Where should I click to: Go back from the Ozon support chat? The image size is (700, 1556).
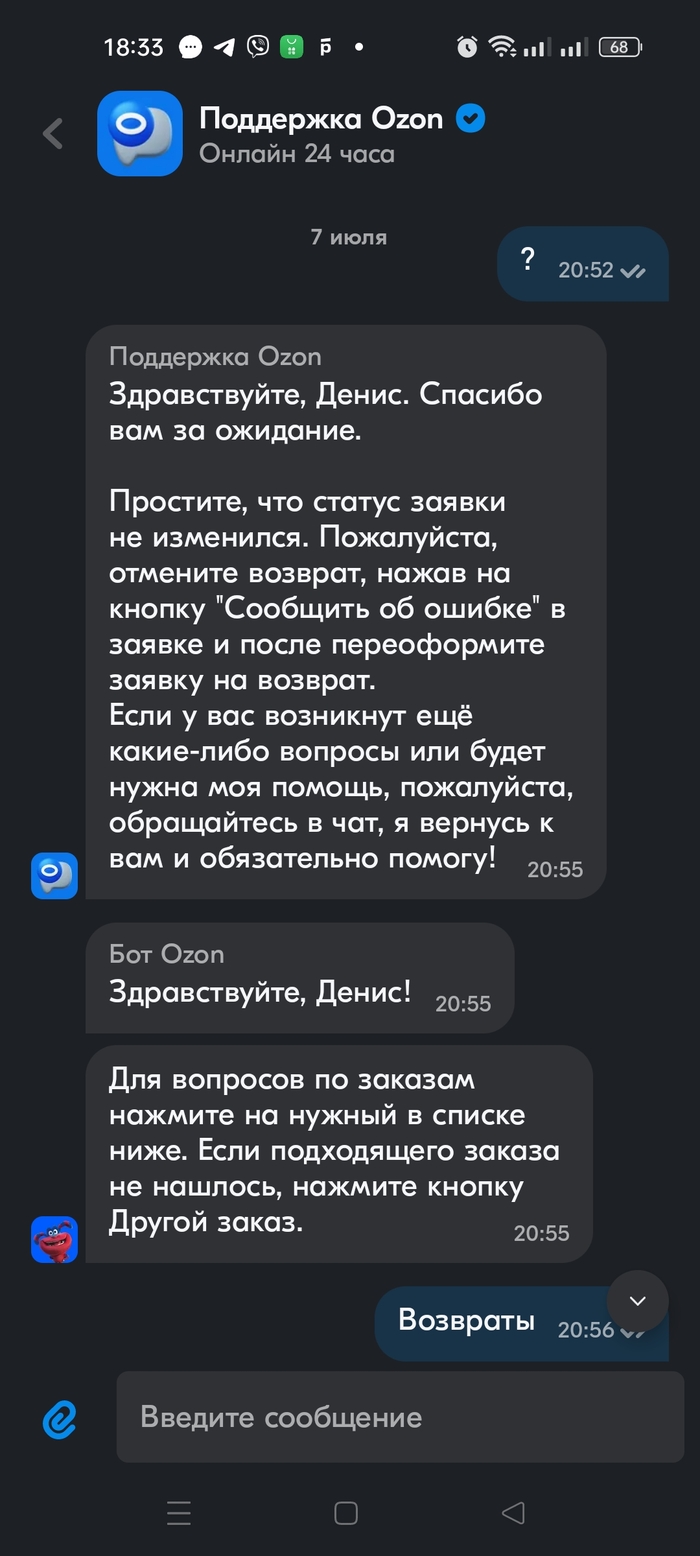tap(53, 134)
